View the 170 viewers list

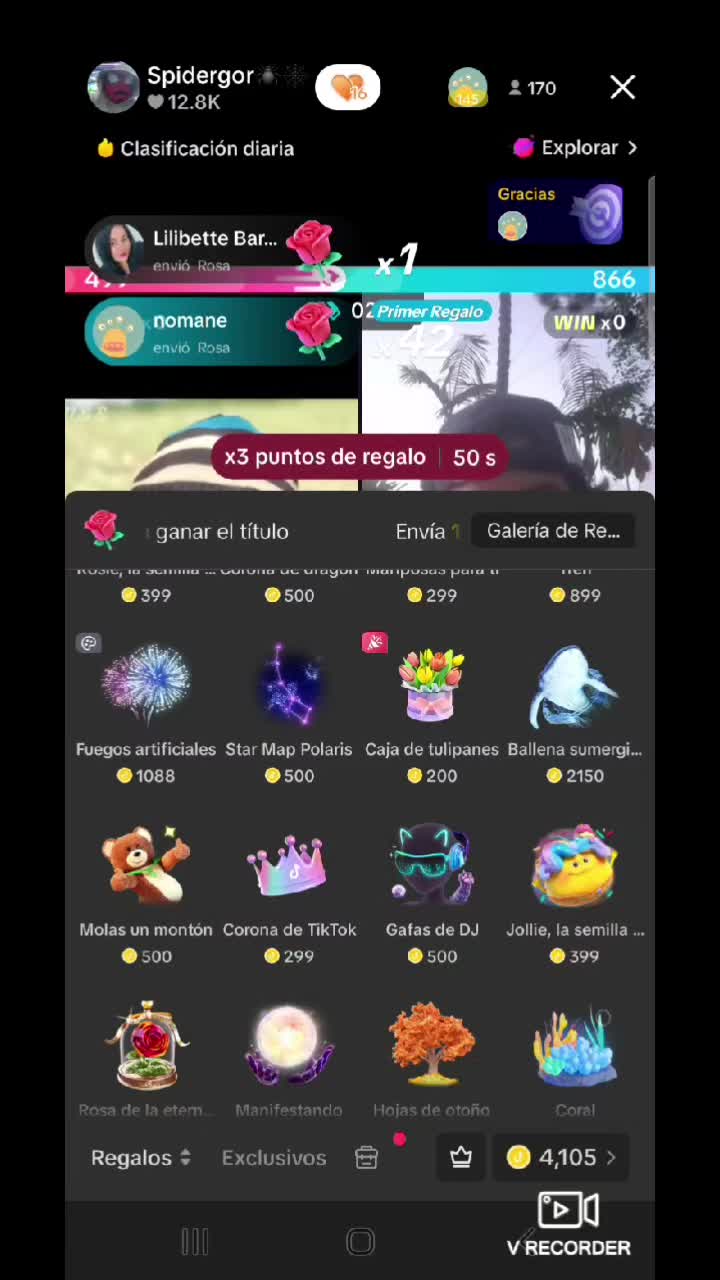532,88
